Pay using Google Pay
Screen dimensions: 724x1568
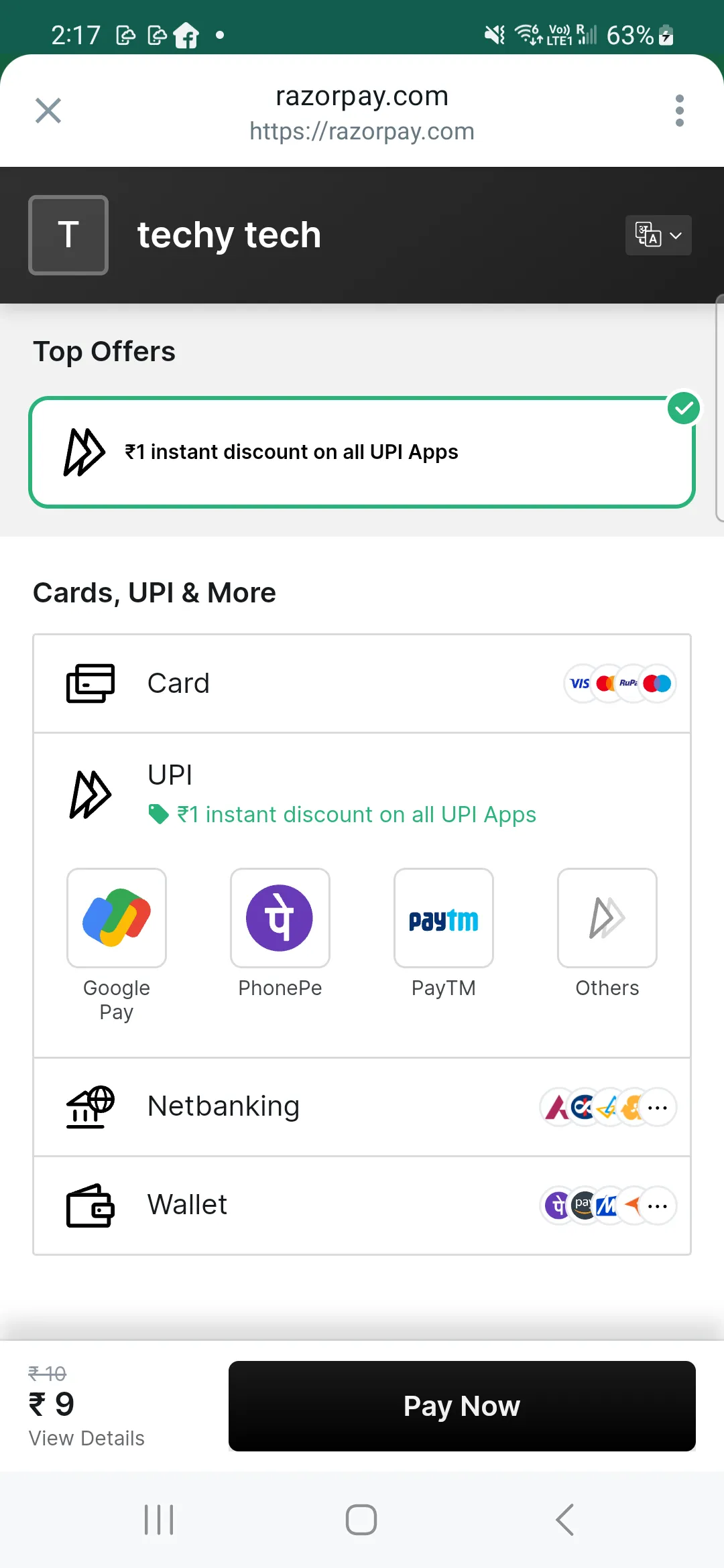click(x=117, y=918)
